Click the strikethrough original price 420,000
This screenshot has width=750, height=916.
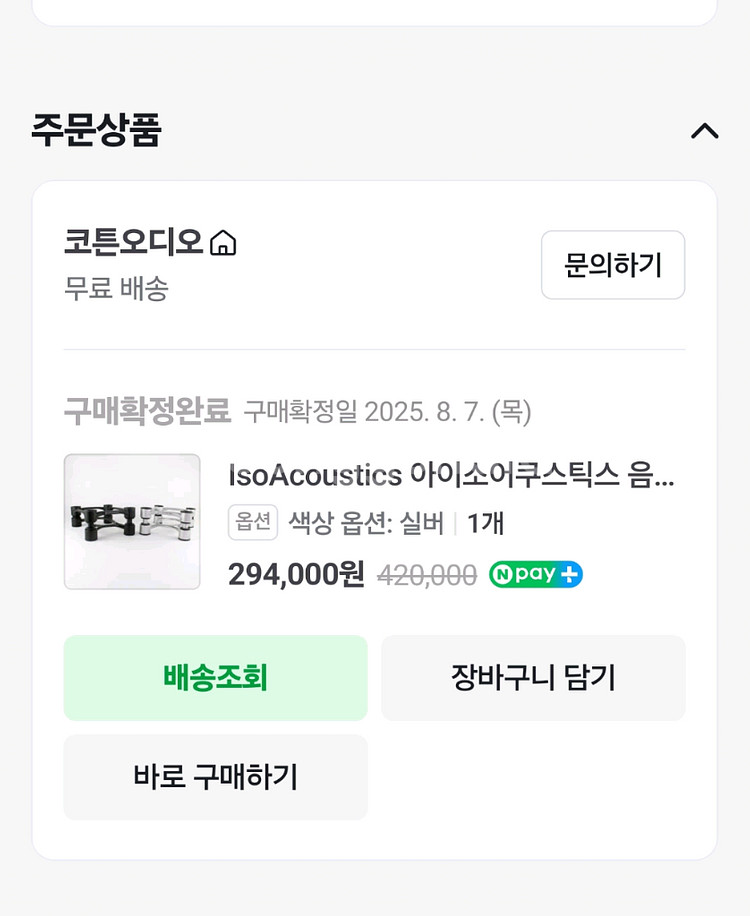click(428, 574)
